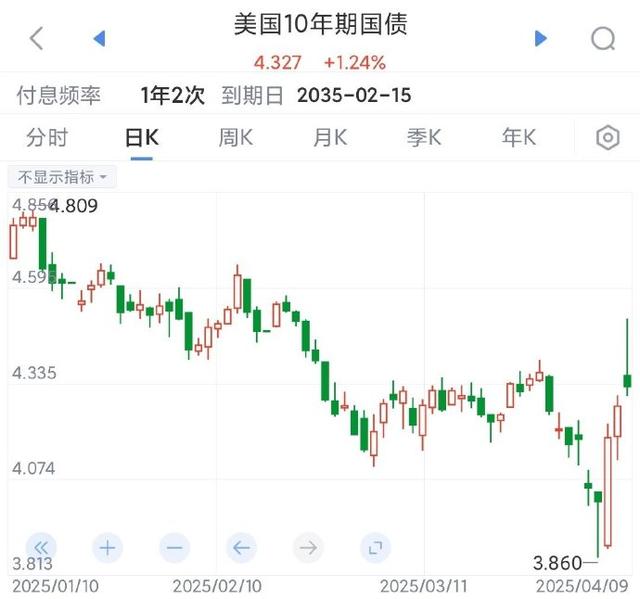Open the 月K chart tab
This screenshot has height=599, width=640.
330,137
